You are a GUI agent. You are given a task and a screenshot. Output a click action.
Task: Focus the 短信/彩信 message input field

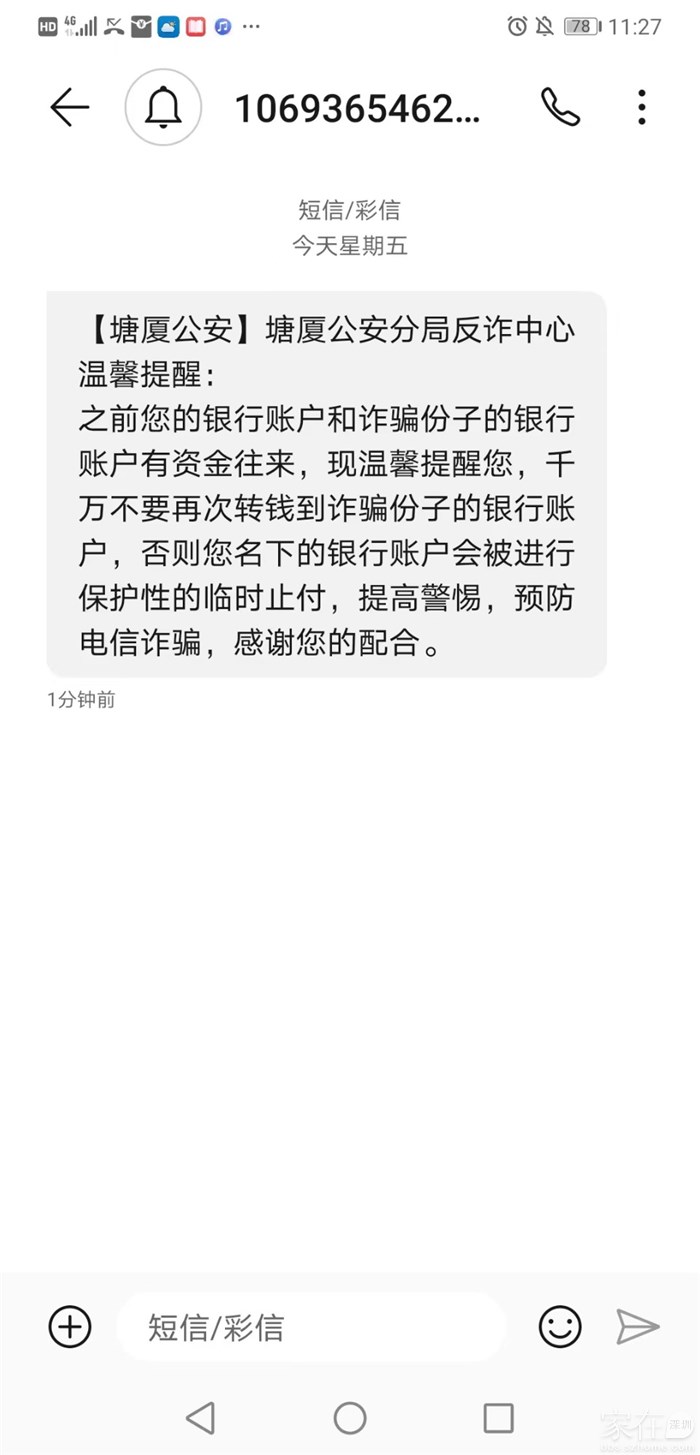coord(310,1327)
